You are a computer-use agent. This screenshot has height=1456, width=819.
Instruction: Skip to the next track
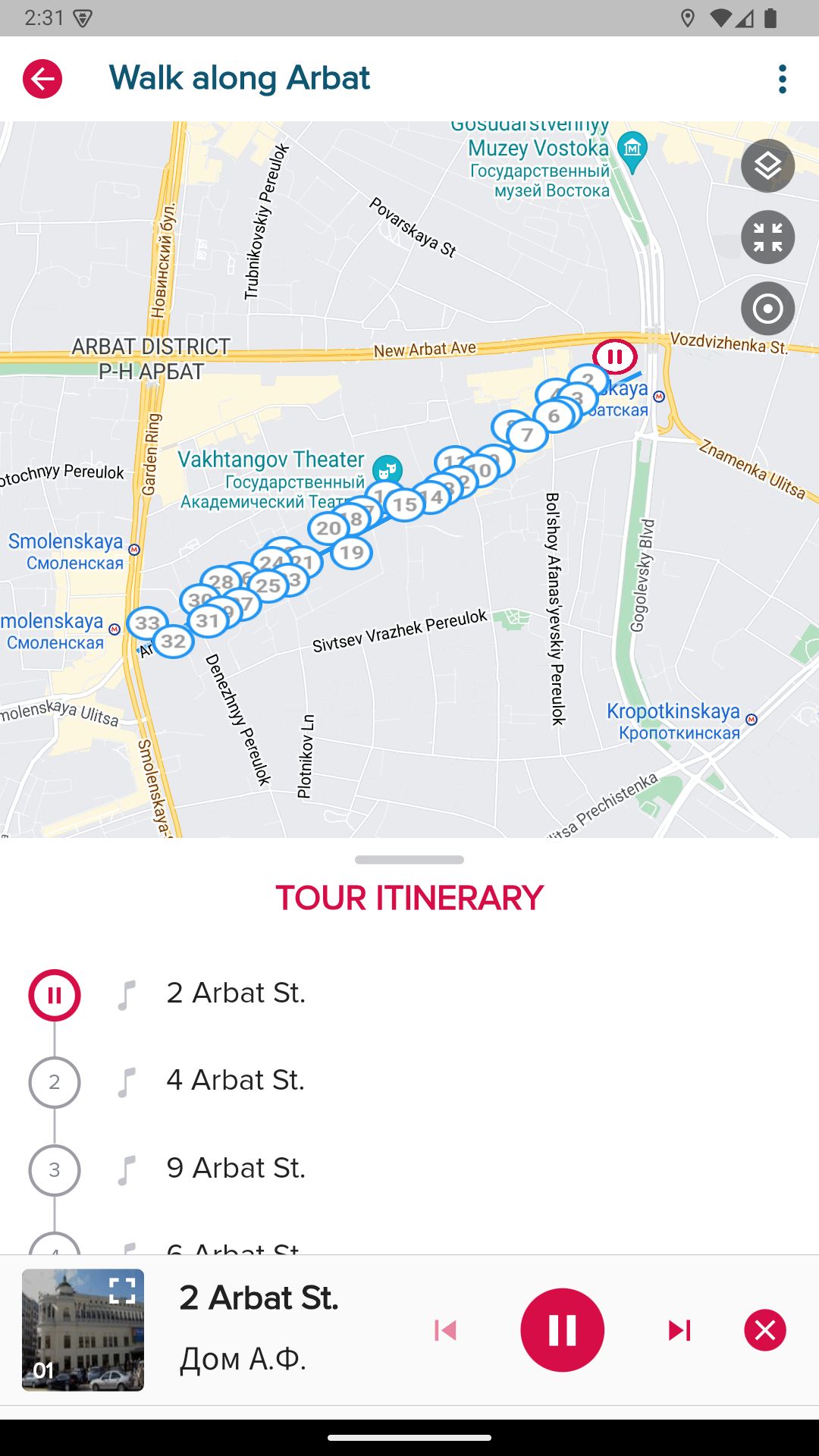679,1330
